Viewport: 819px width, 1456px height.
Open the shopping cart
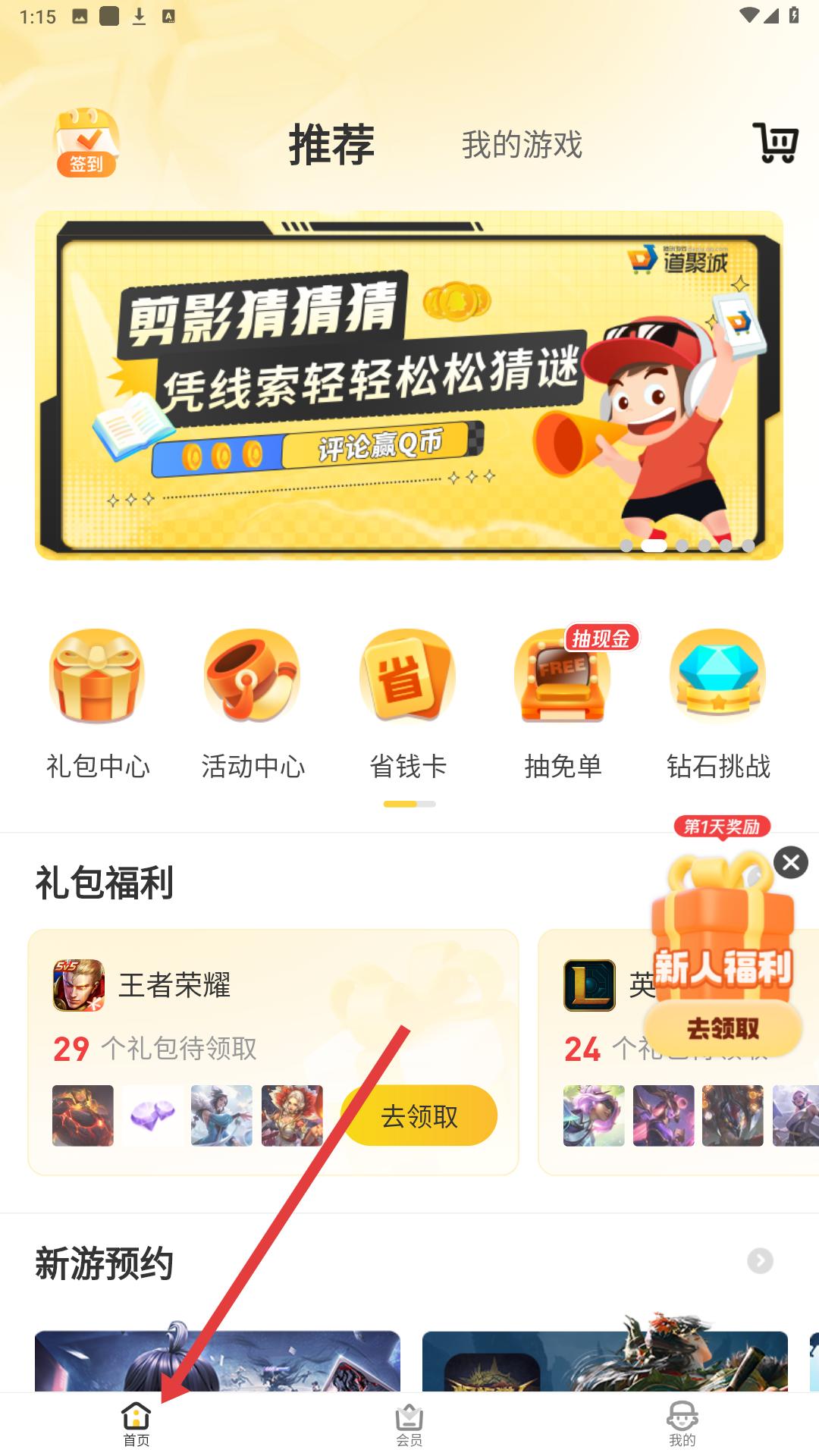click(775, 143)
